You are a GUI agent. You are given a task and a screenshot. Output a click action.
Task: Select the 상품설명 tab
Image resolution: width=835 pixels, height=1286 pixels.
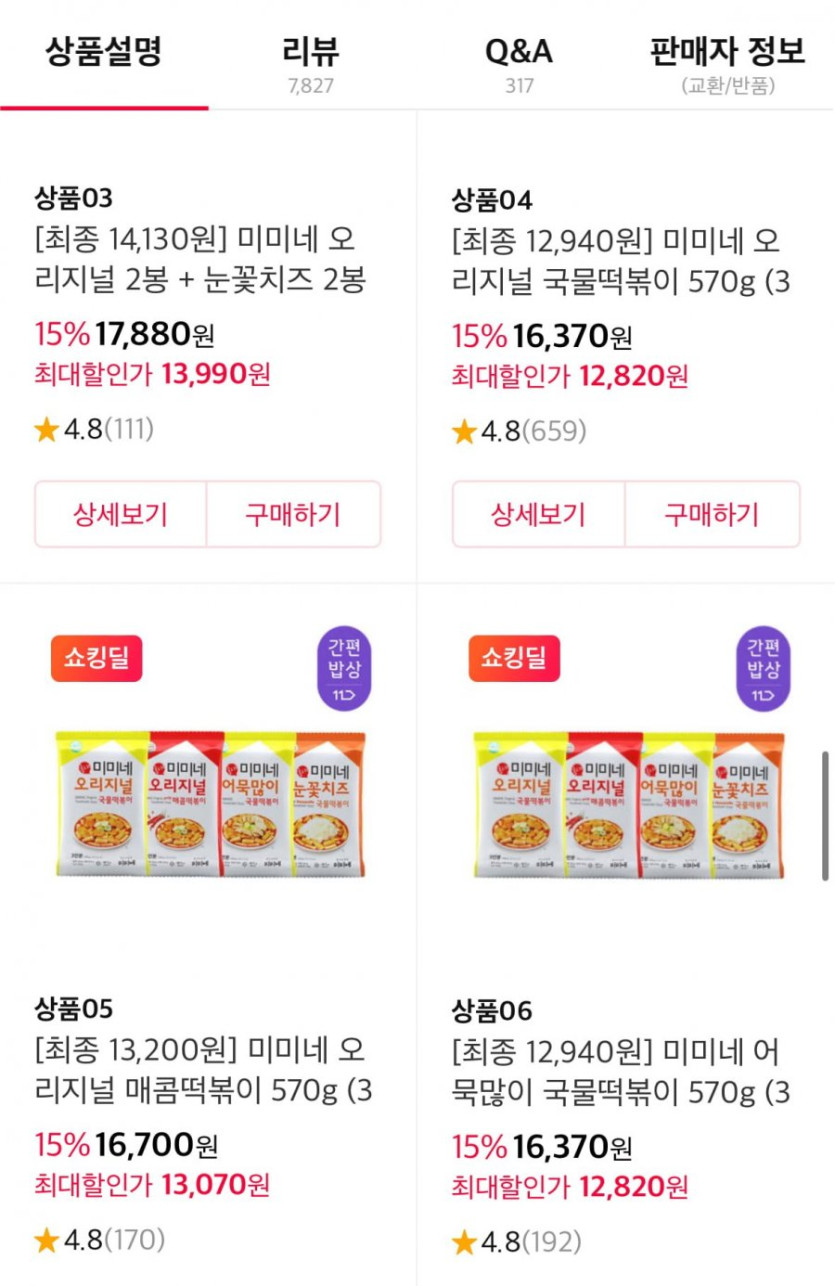[103, 52]
